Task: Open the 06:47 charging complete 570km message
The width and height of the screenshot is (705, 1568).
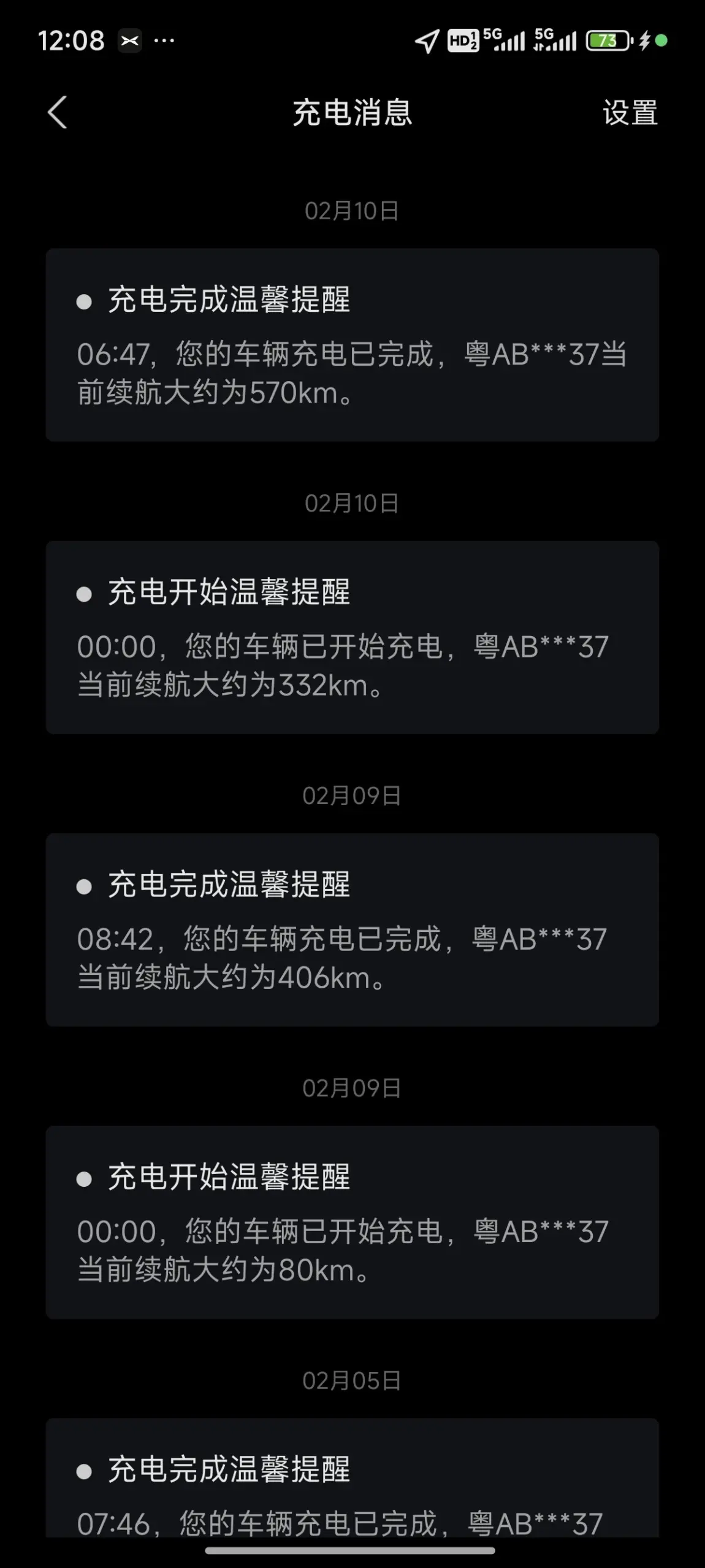Action: pyautogui.click(x=352, y=345)
